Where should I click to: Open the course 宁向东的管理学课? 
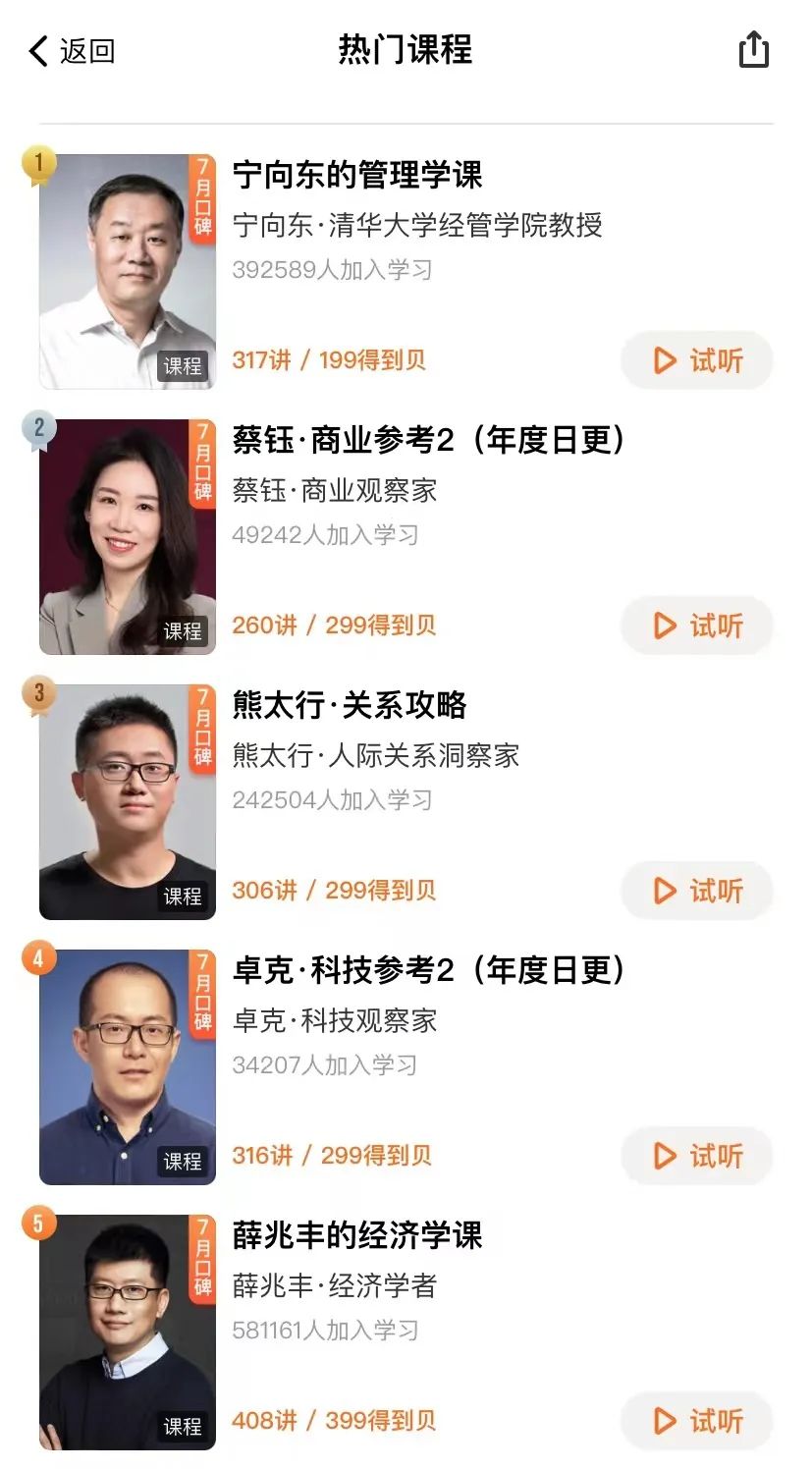coord(357,176)
